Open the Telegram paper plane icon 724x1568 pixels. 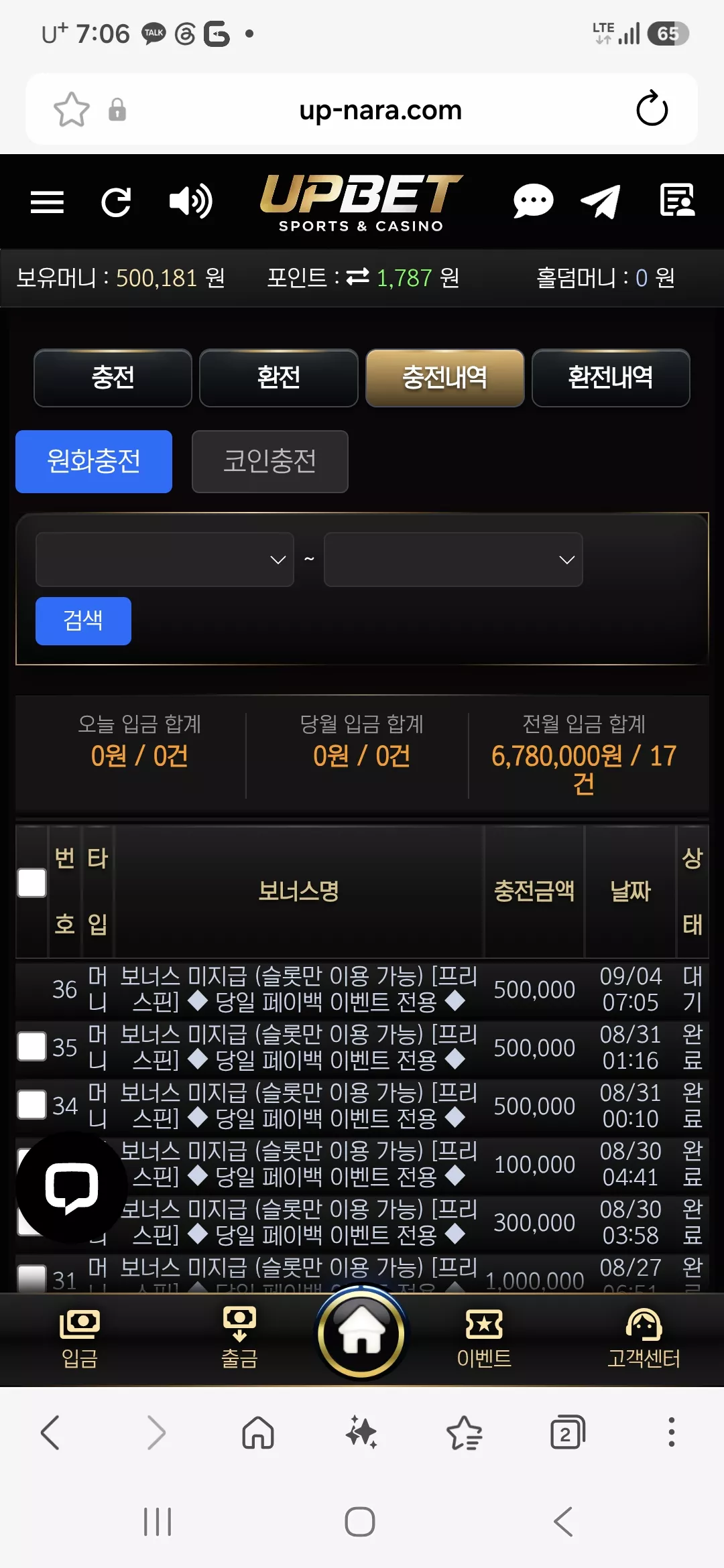pos(600,201)
